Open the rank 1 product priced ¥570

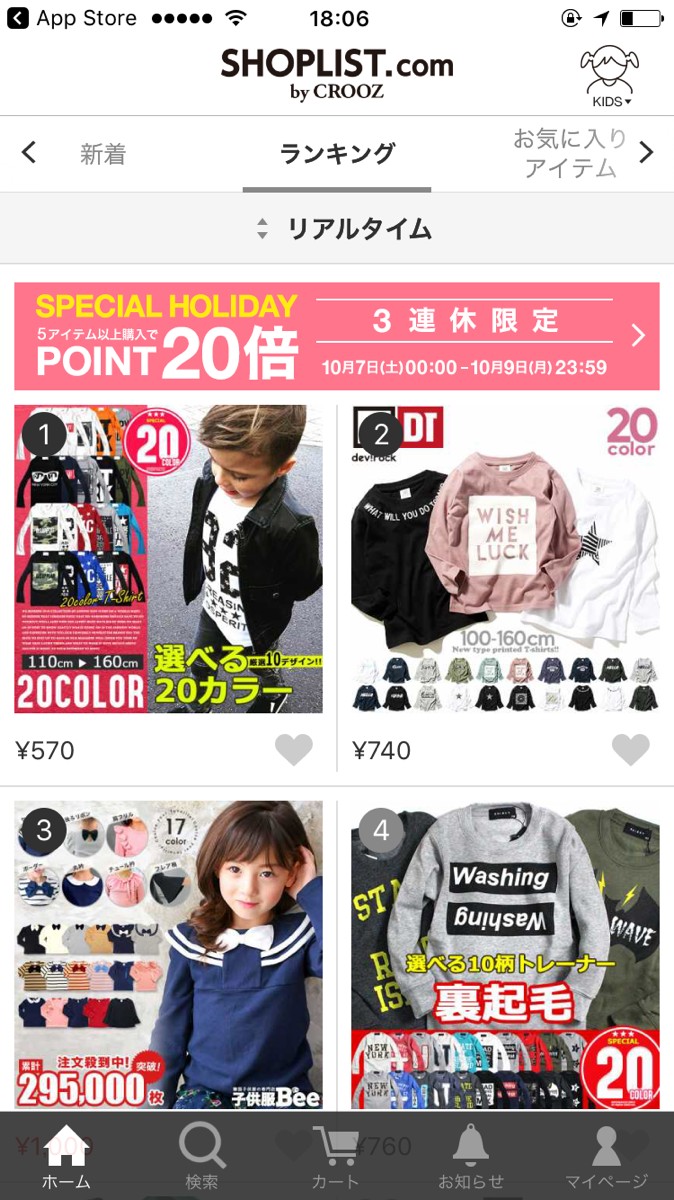[168, 558]
